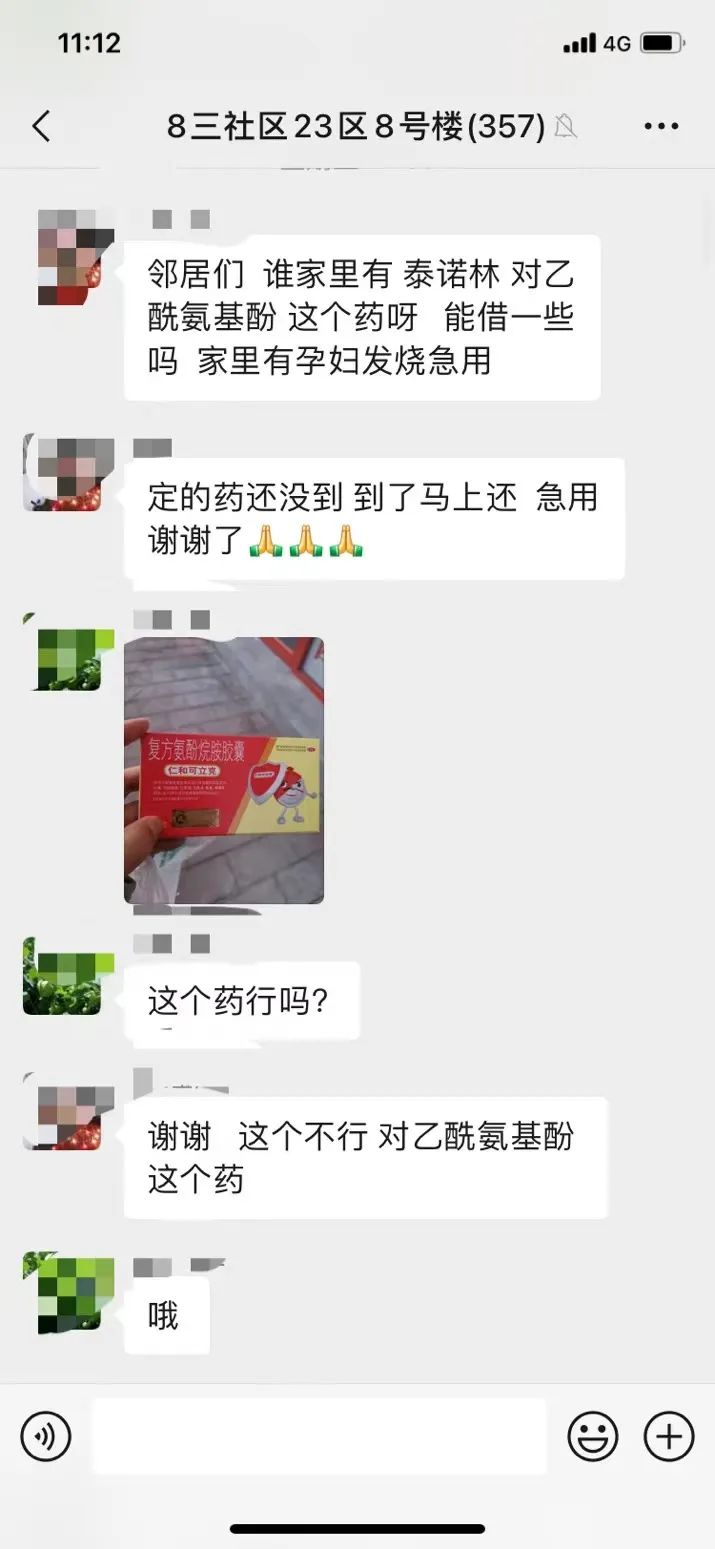Open the emoji sticker panel
This screenshot has width=715, height=1549.
tap(592, 1438)
